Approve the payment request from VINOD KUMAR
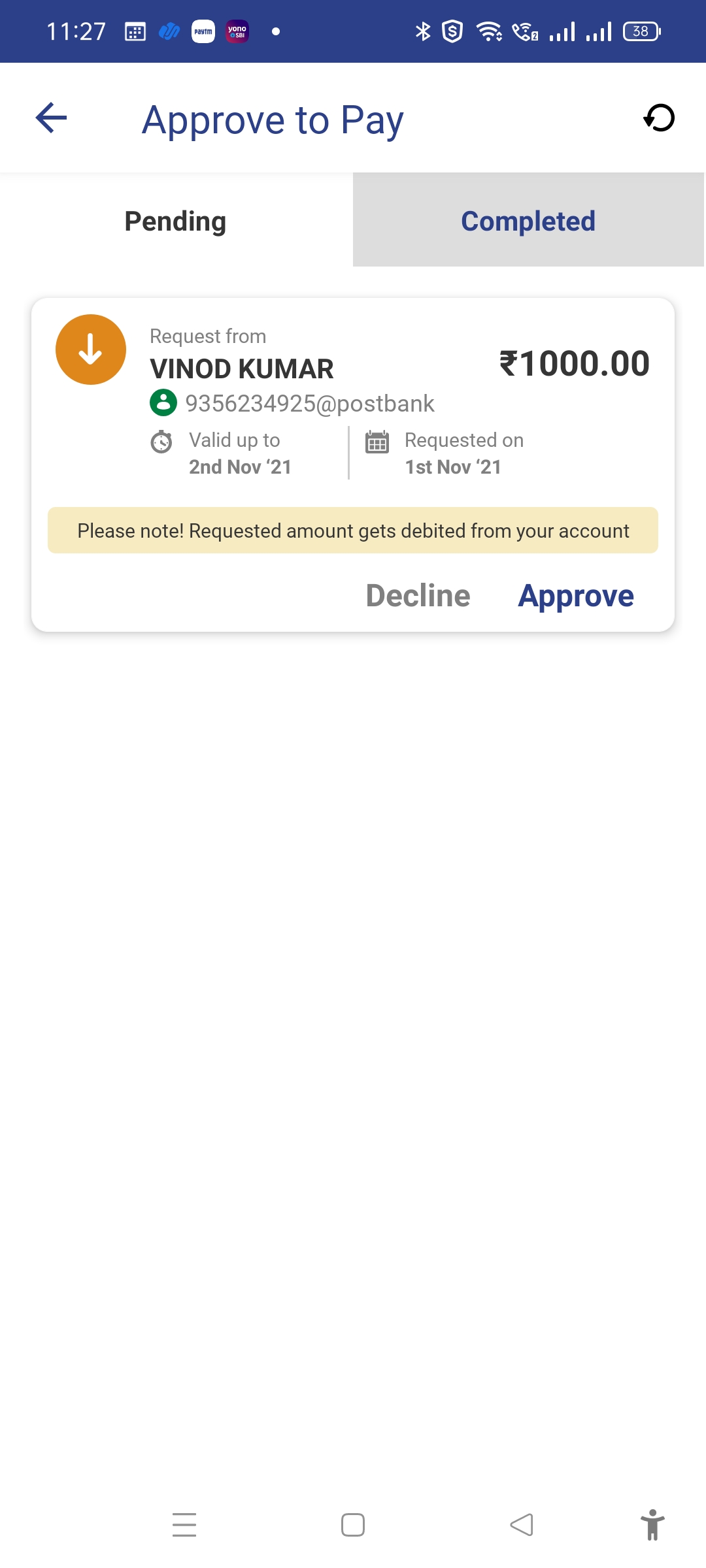 pyautogui.click(x=575, y=595)
